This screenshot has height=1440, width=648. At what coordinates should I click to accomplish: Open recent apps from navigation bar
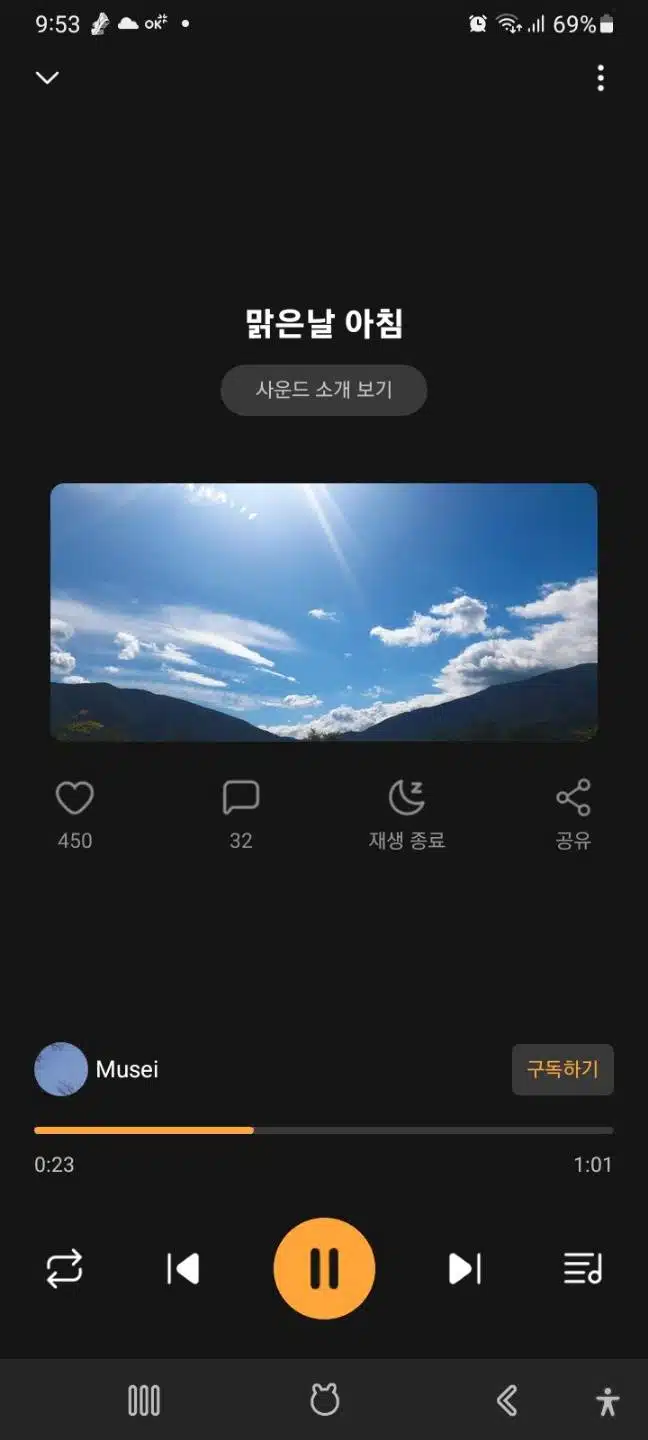coord(144,1401)
